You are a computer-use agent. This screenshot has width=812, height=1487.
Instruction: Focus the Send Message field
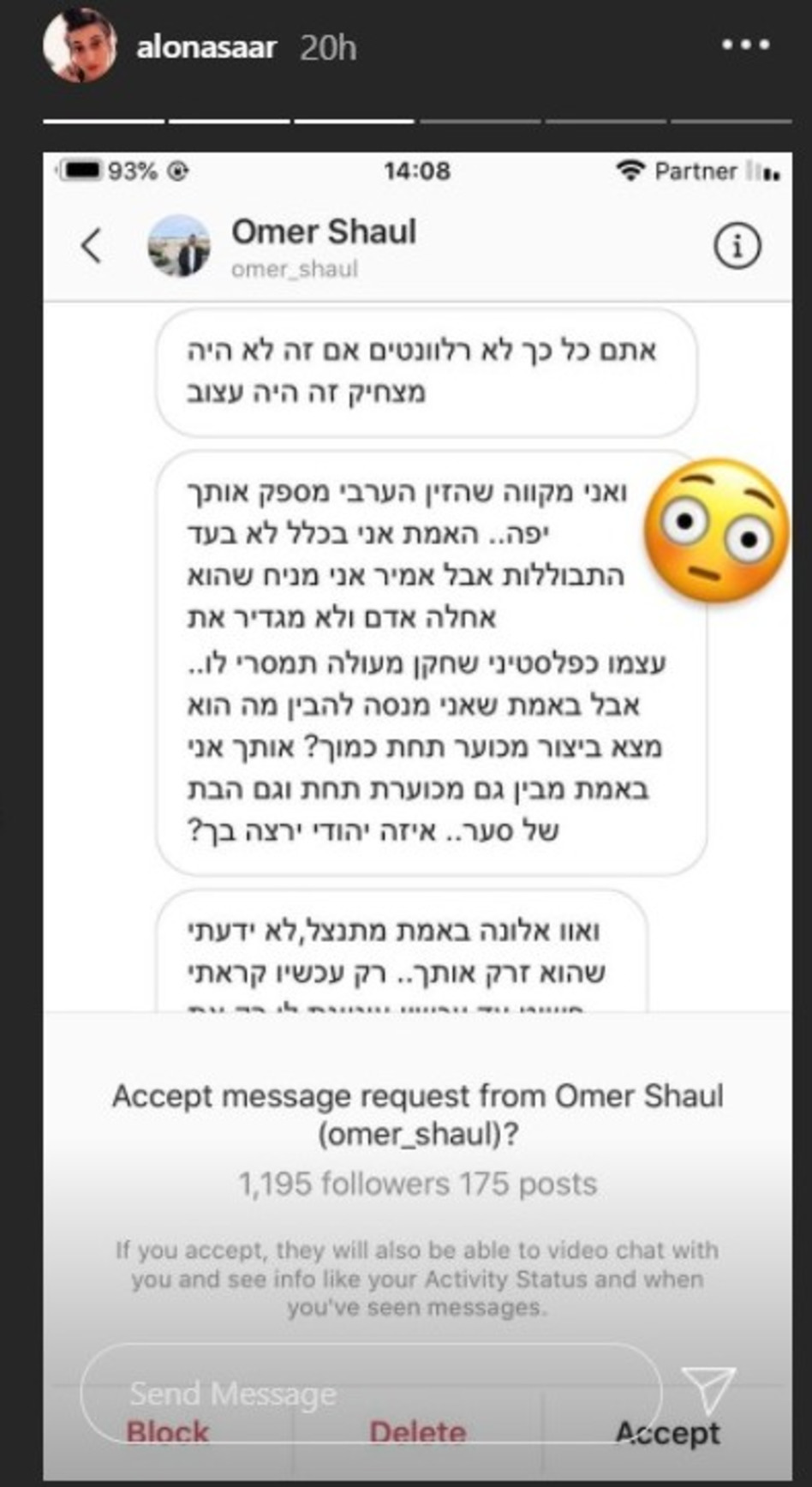(x=370, y=1393)
